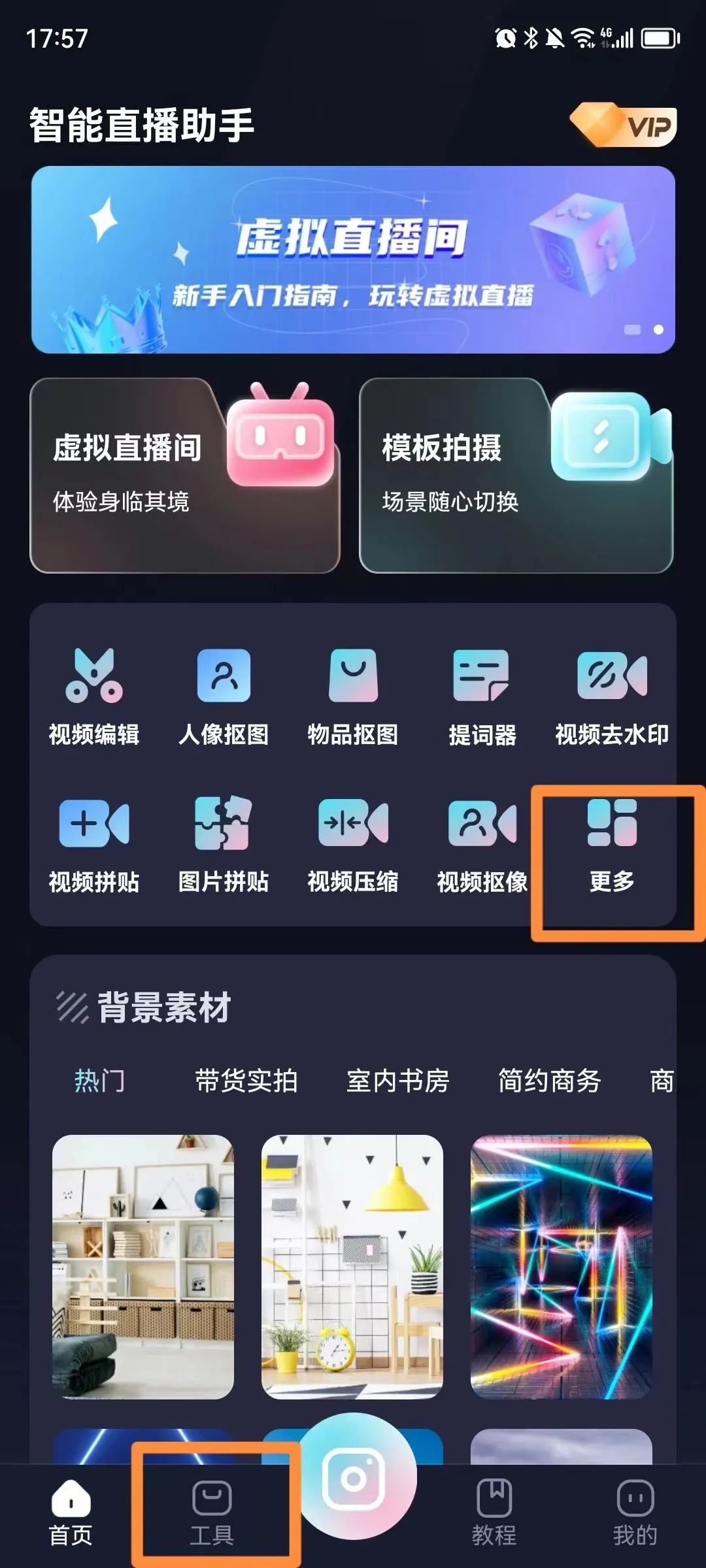Open the 模板拍摄 card
The height and width of the screenshot is (1568, 706).
coord(516,475)
